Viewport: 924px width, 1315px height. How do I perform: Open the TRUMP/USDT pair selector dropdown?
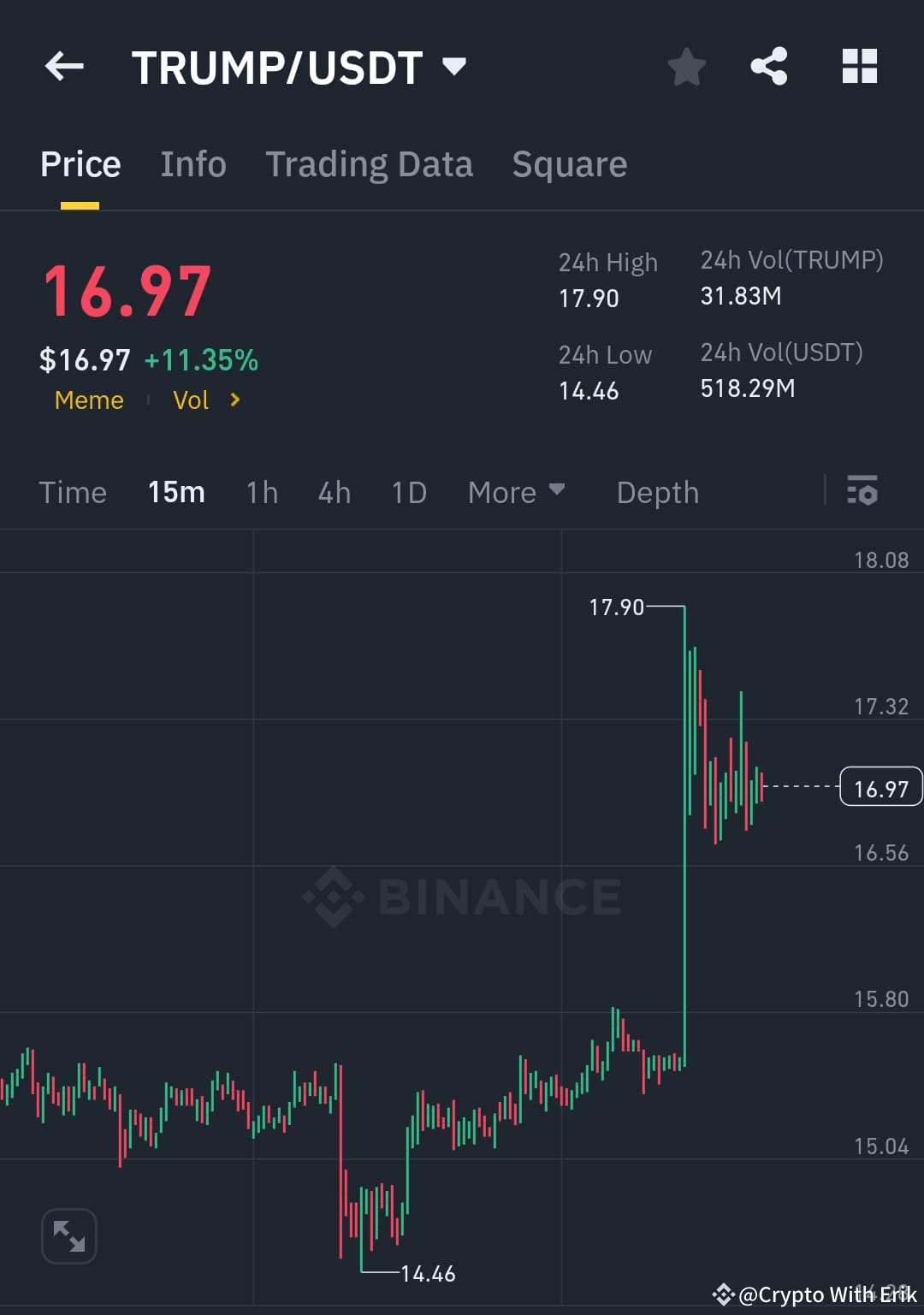tap(454, 66)
